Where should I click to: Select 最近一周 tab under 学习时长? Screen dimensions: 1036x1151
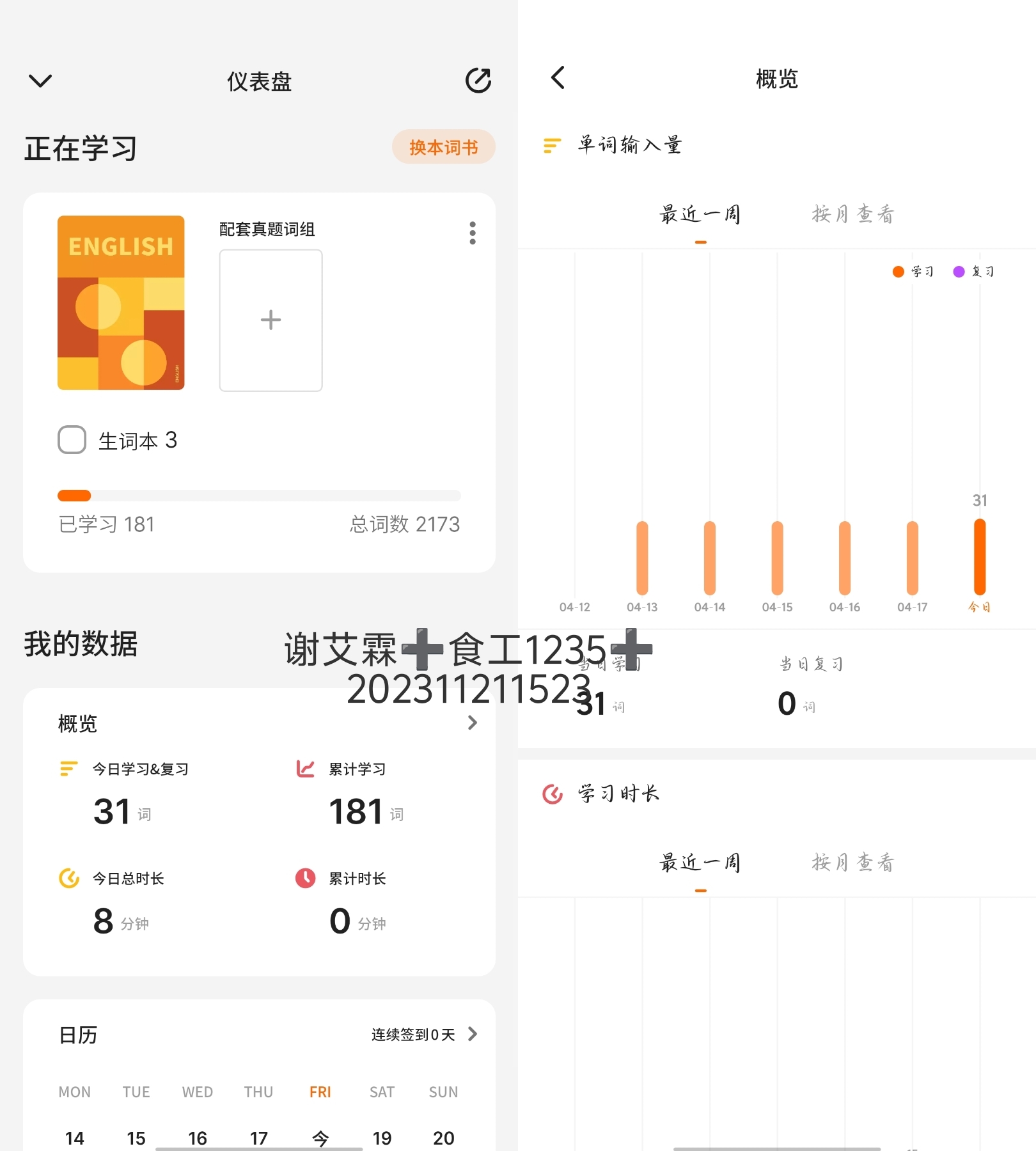click(x=700, y=863)
